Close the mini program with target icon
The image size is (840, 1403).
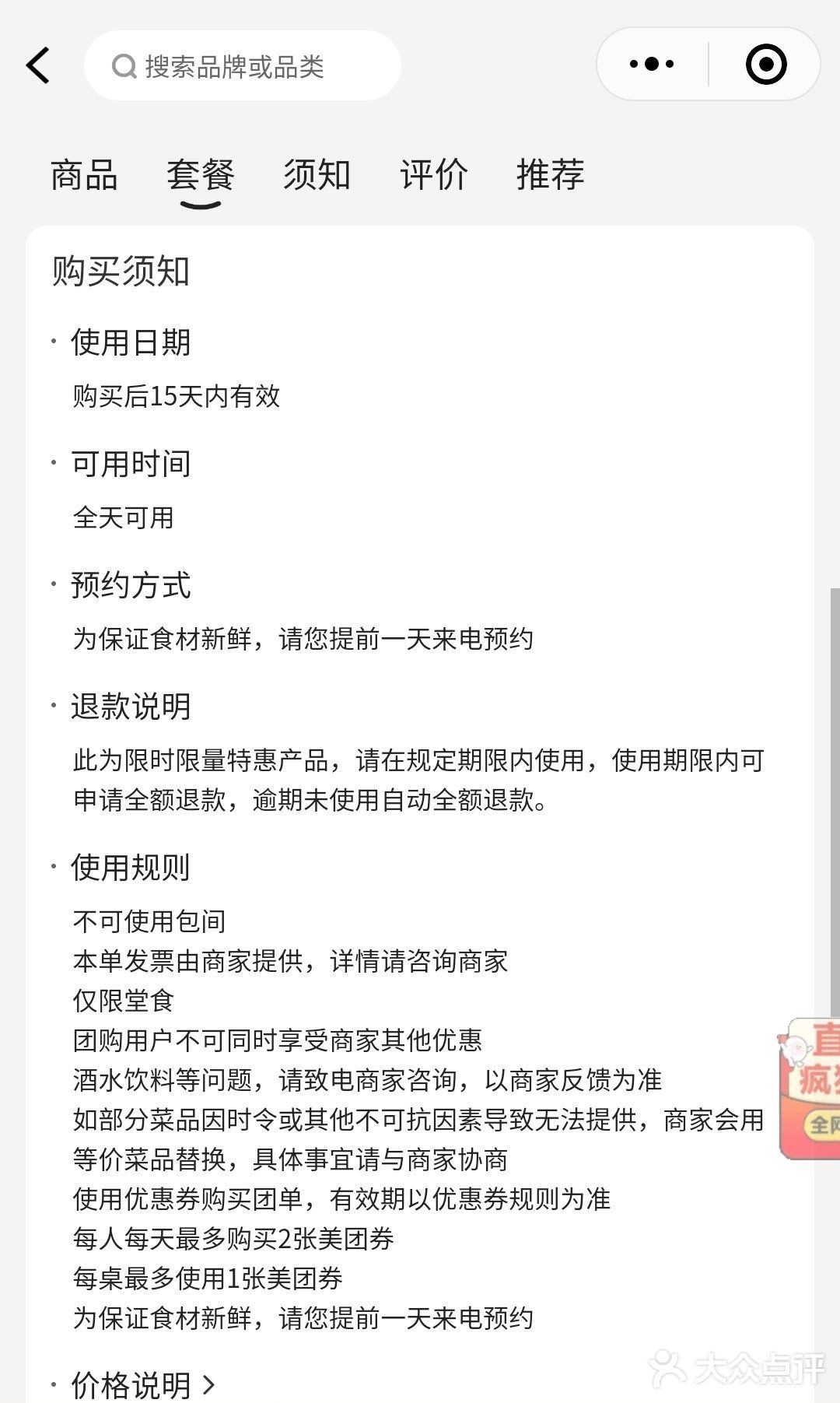(x=765, y=65)
